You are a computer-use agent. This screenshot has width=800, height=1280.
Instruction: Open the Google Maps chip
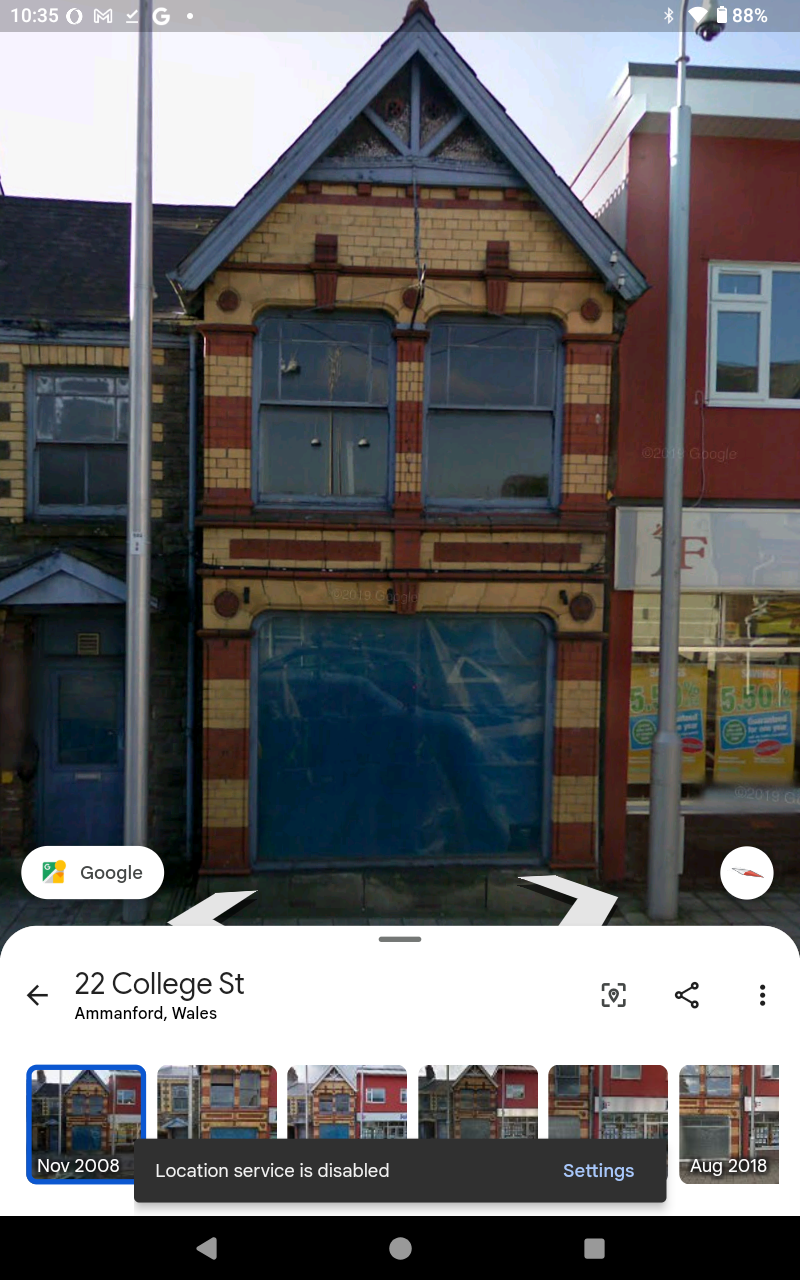pyautogui.click(x=93, y=873)
